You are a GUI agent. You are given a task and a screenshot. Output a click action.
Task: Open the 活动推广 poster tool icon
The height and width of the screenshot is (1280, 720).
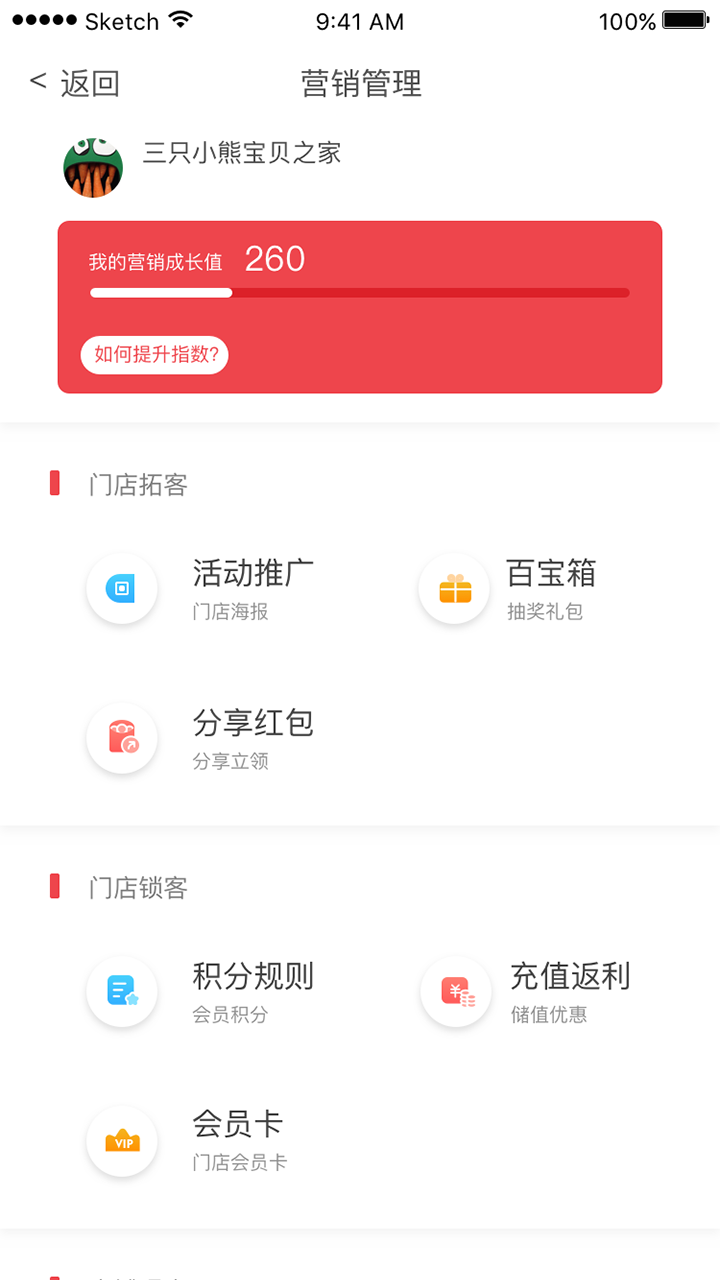pyautogui.click(x=122, y=589)
